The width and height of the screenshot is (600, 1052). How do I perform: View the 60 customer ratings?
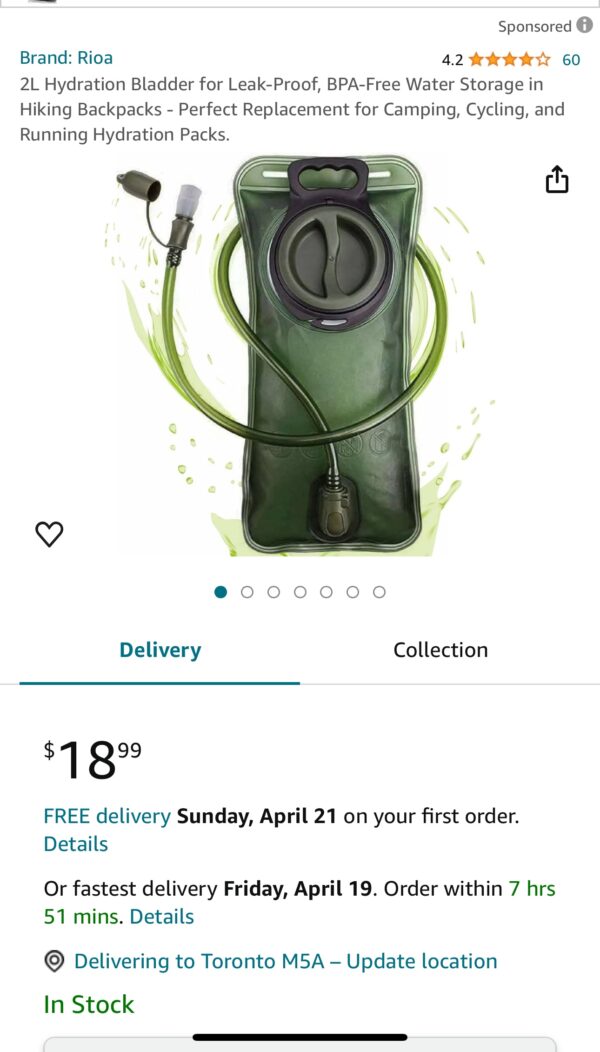(570, 59)
